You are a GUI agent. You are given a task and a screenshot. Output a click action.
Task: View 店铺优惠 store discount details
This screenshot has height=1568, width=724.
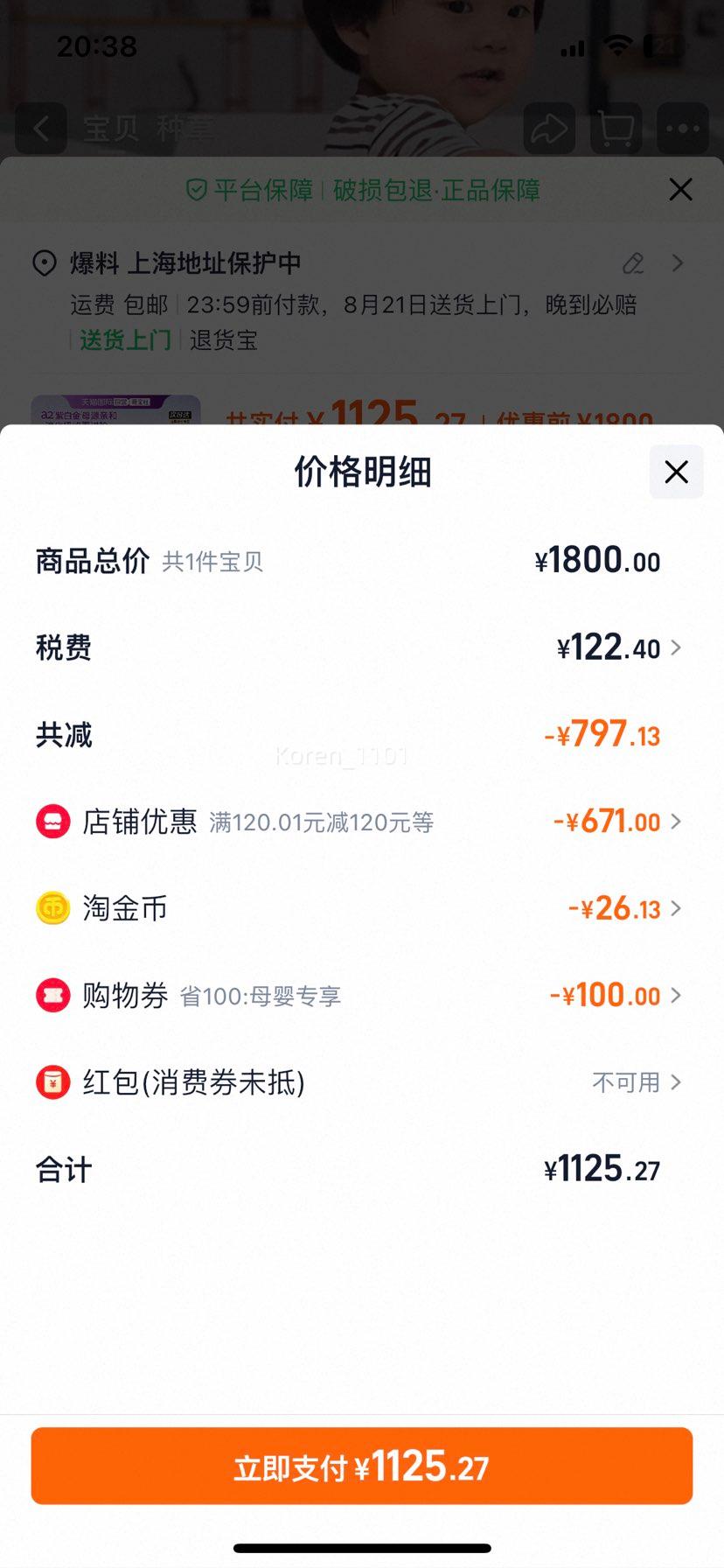[362, 822]
